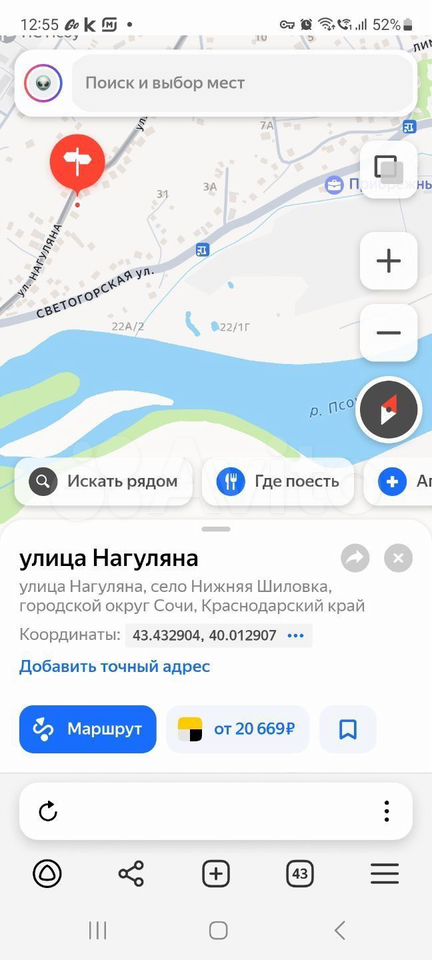Select the "Где поесть" chip
The image size is (432, 960).
[278, 482]
